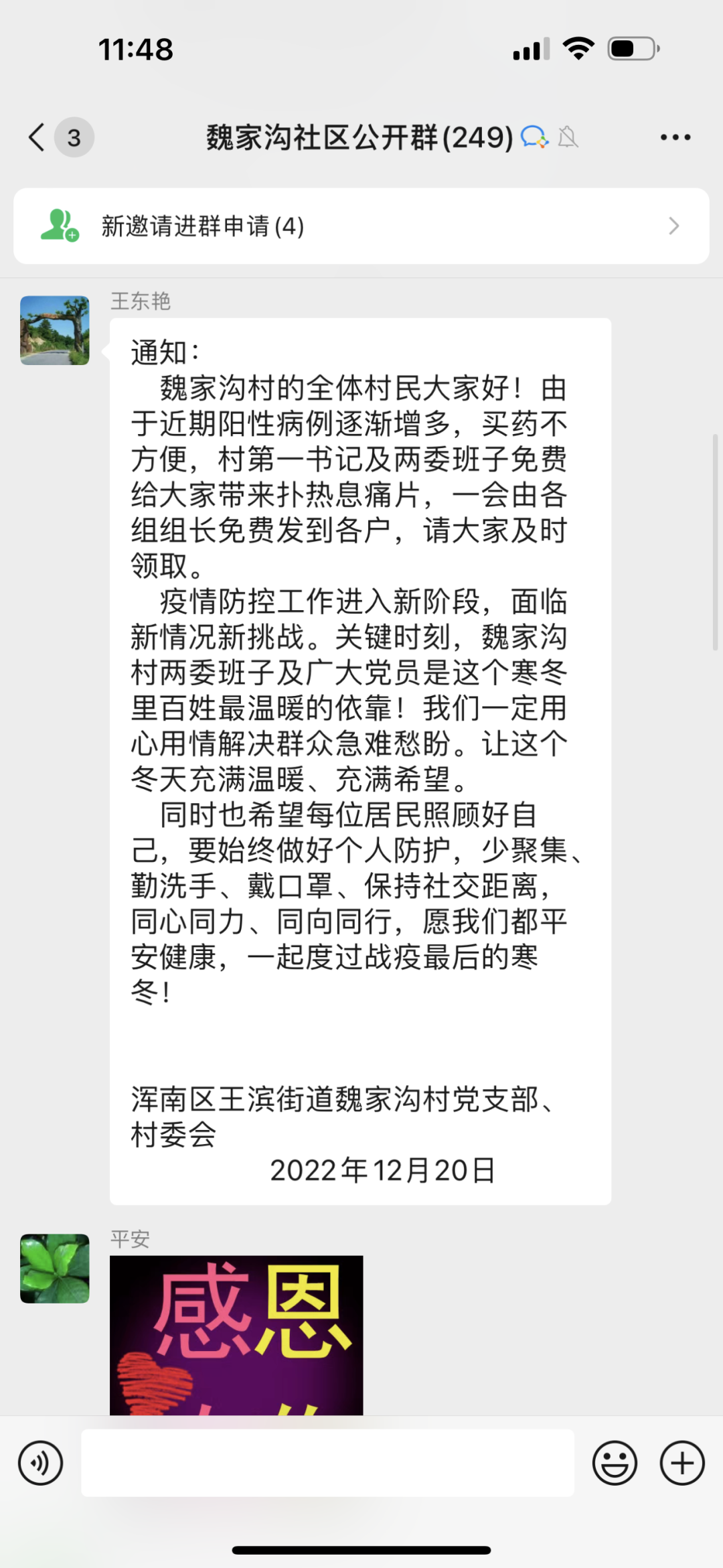Open the voice input icon
This screenshot has height=1568, width=723.
[x=40, y=1463]
